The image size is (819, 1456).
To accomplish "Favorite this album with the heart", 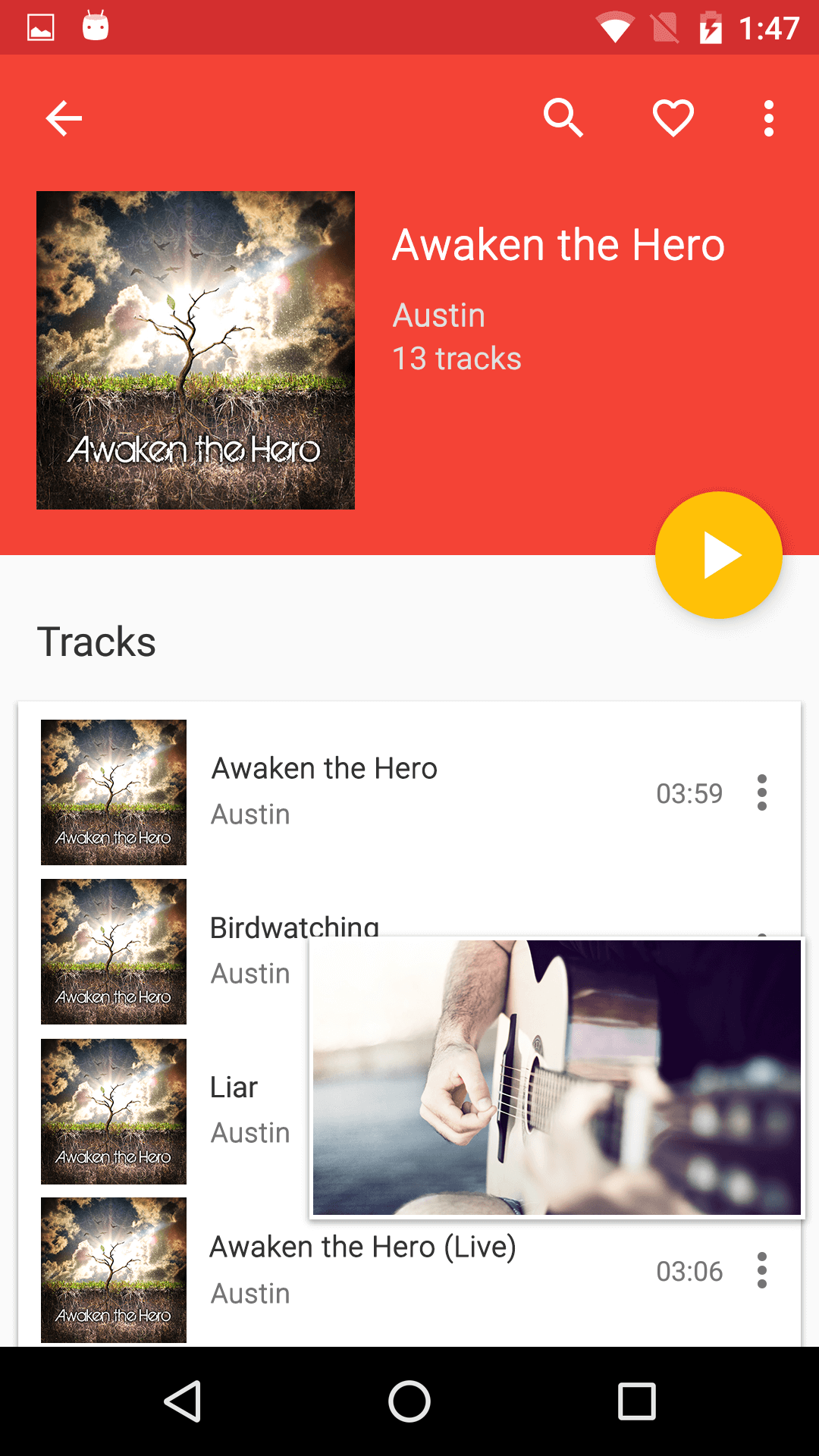I will 673,118.
